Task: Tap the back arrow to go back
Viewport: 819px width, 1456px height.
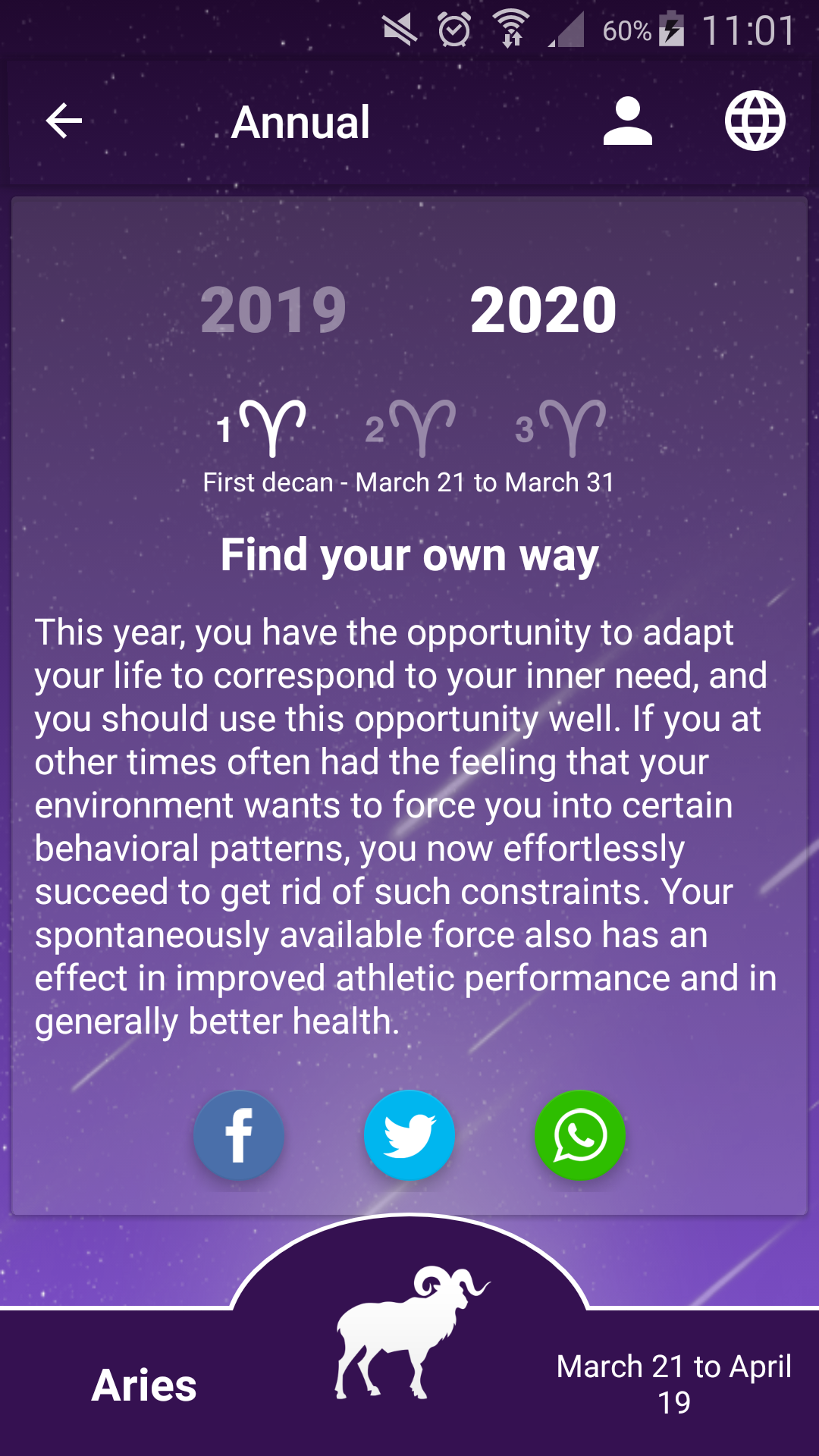Action: pos(62,121)
